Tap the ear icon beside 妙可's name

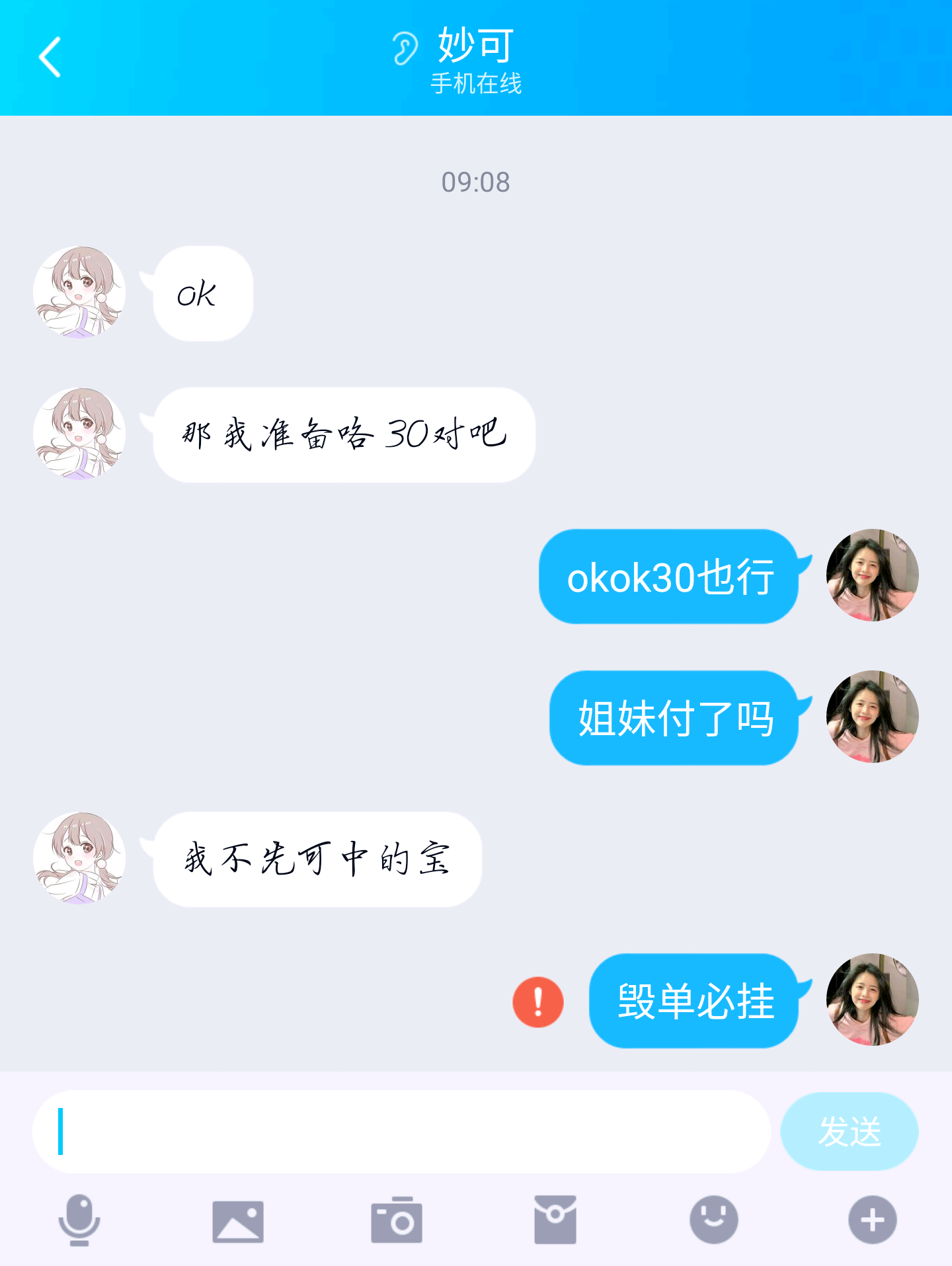[405, 48]
